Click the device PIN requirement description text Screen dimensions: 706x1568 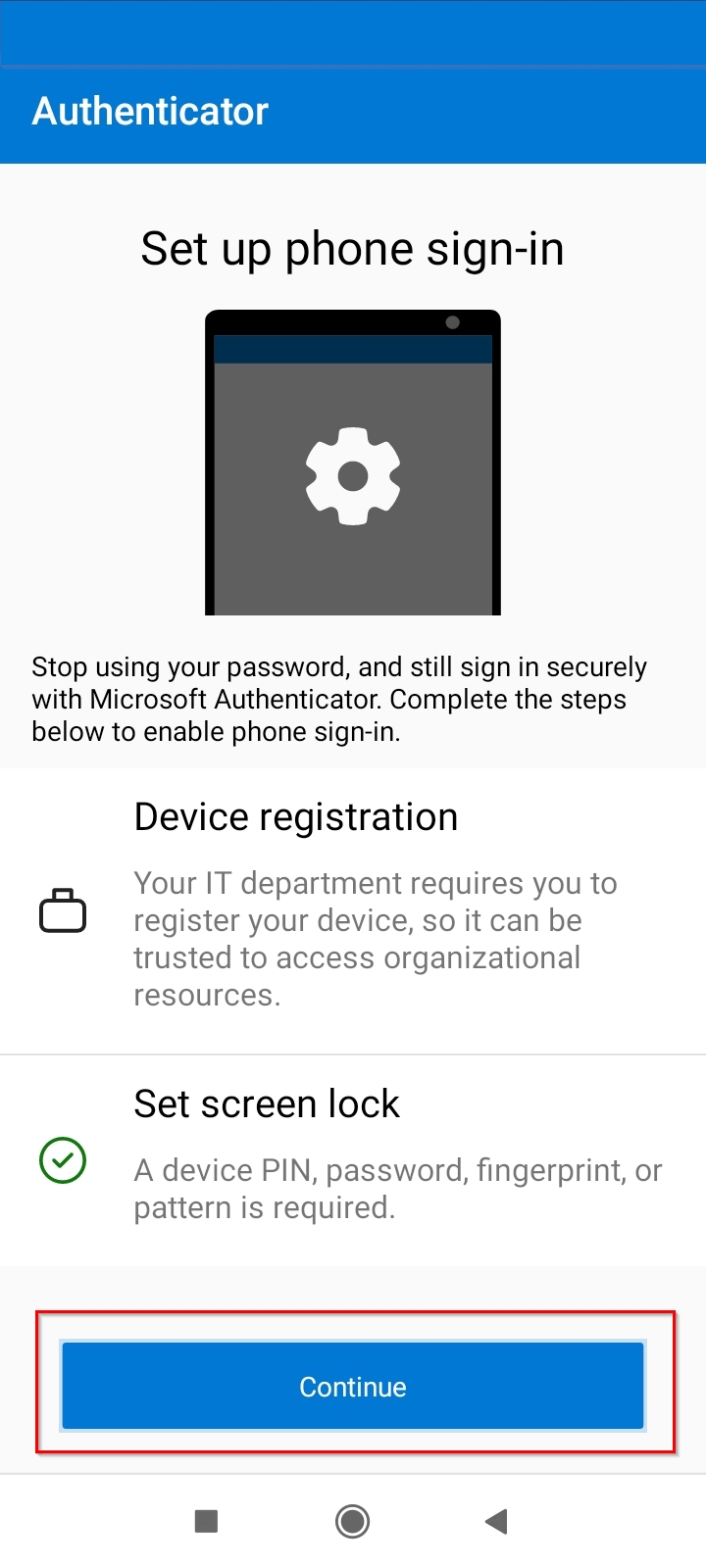pos(396,1188)
